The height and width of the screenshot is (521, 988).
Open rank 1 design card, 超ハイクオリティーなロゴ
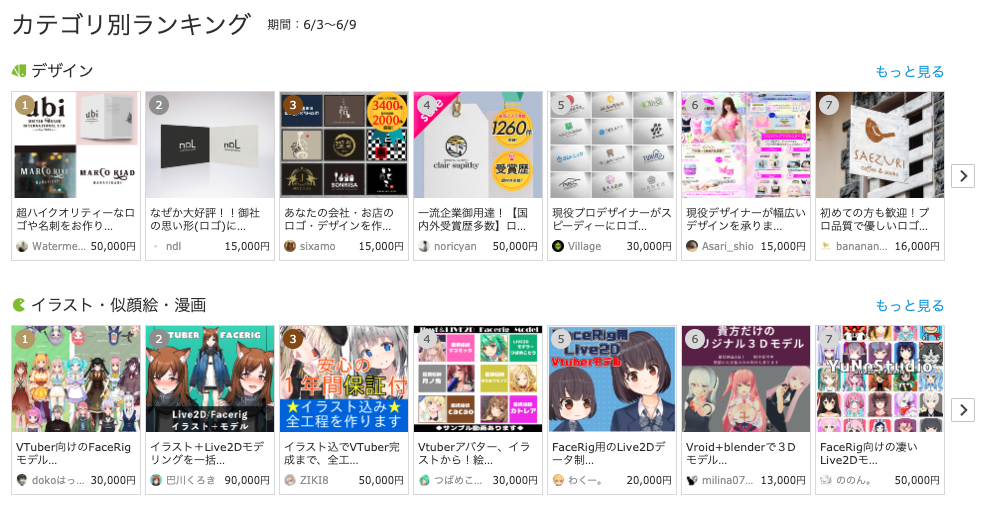(x=76, y=145)
